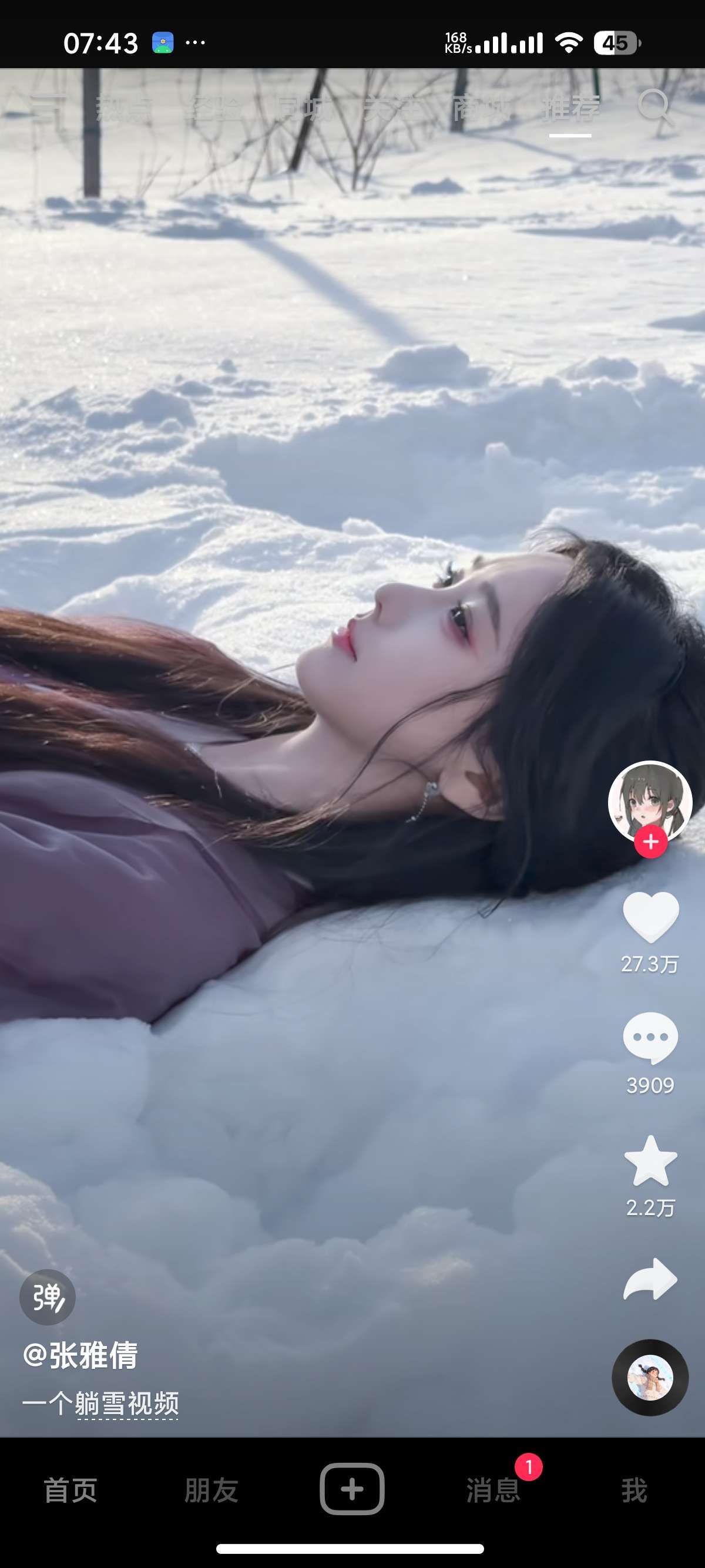Open the spinning music disc
Screen dimensions: 705x1568
point(650,1378)
